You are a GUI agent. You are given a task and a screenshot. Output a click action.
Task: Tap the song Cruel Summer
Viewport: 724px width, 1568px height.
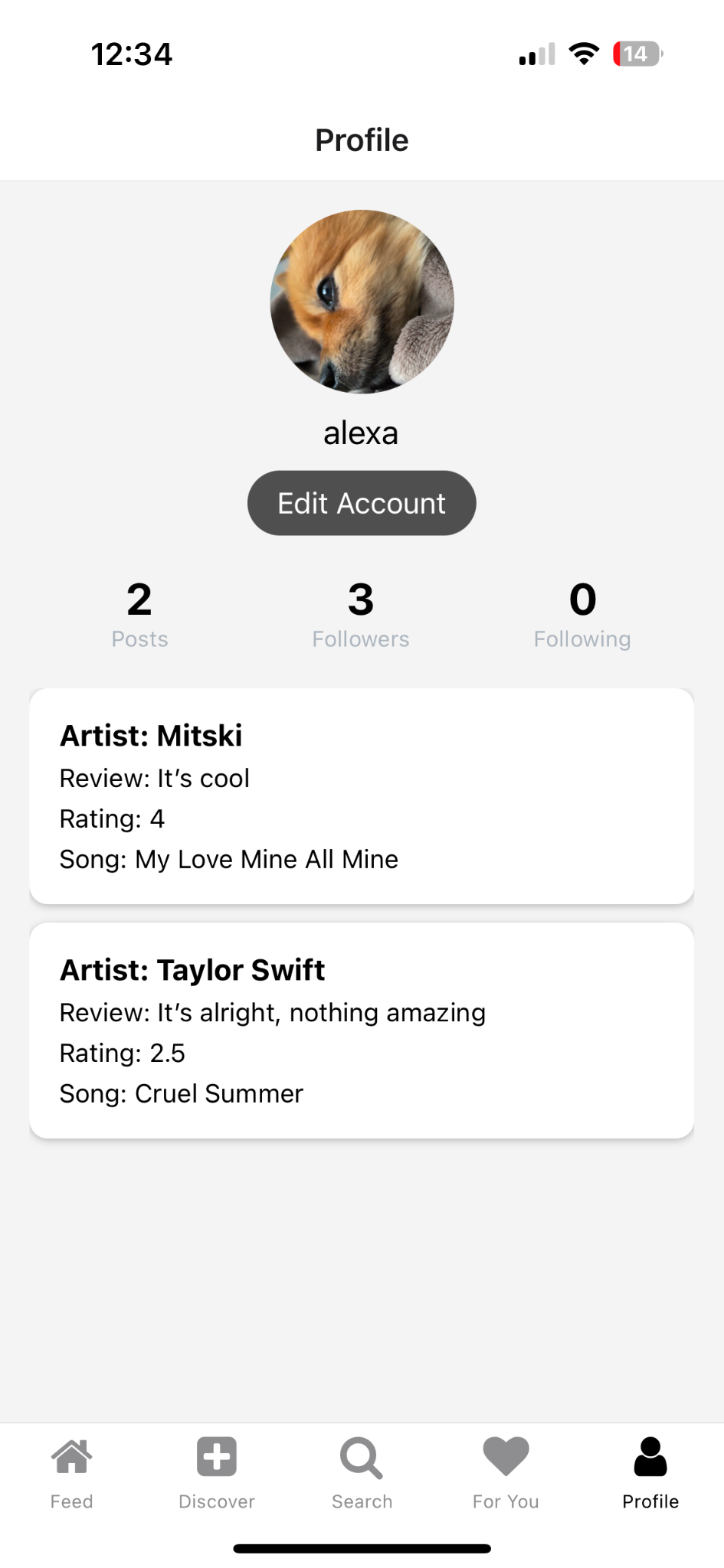pos(181,1093)
